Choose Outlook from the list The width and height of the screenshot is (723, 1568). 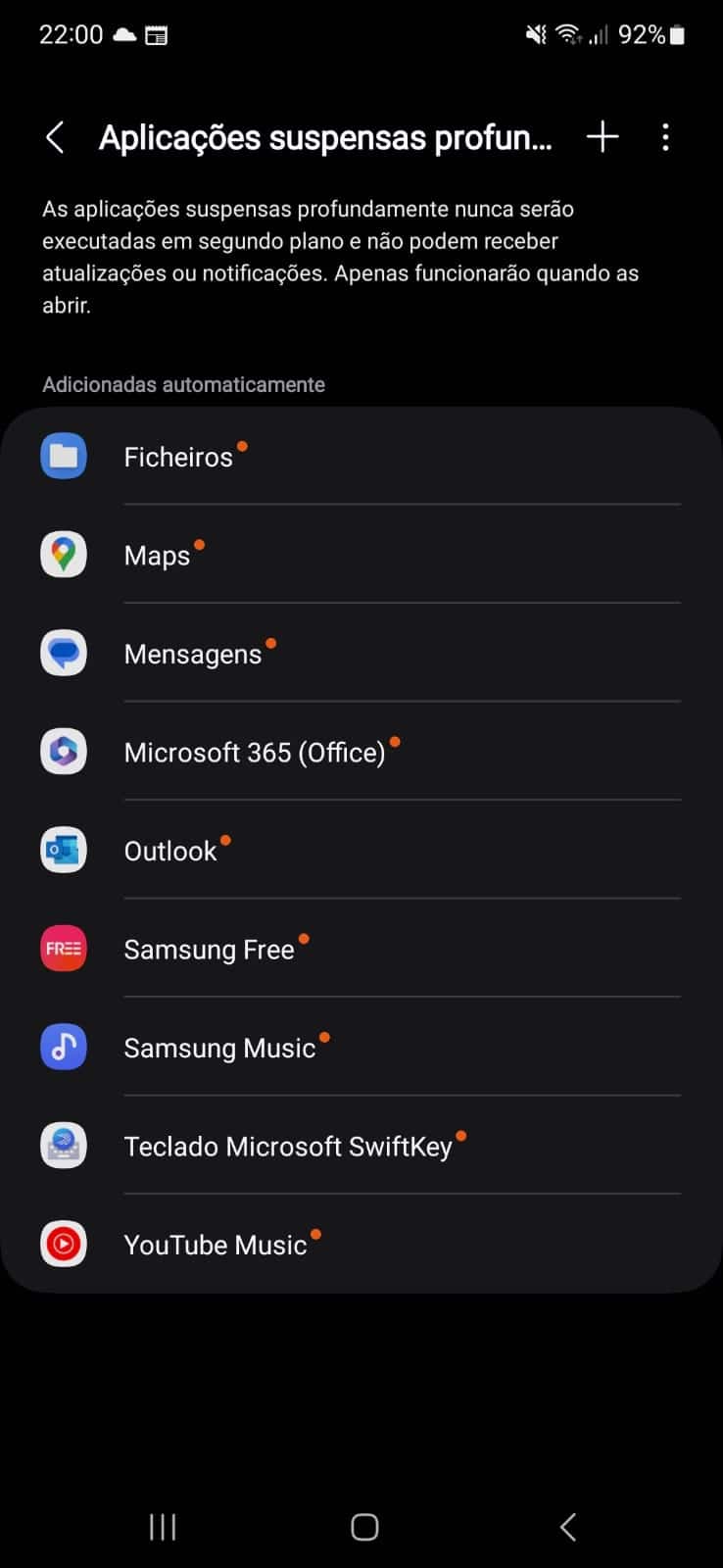click(361, 851)
